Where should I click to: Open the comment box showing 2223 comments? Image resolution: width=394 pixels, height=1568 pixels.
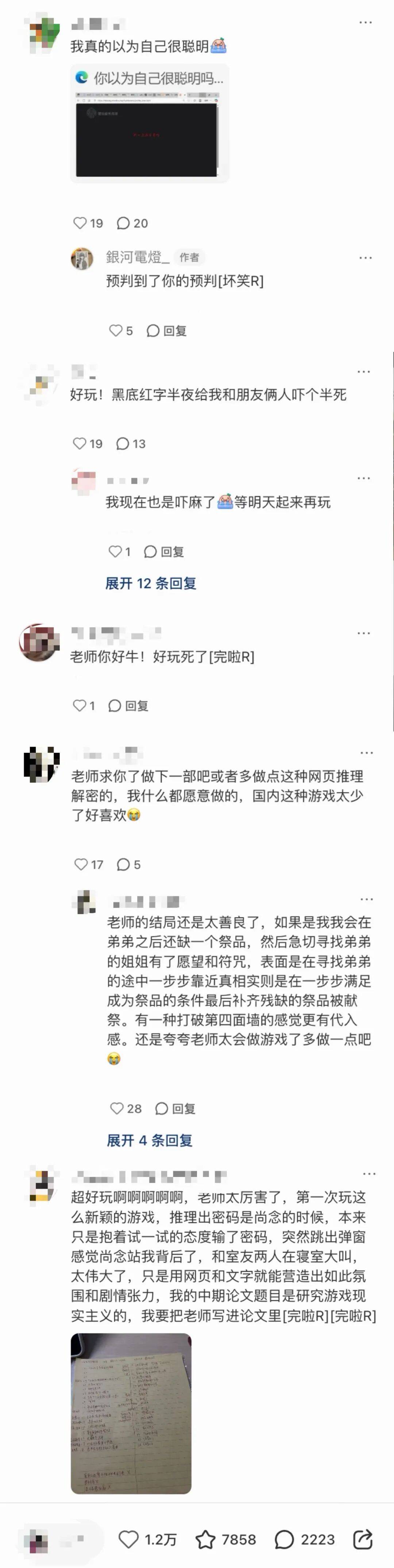point(285,1540)
